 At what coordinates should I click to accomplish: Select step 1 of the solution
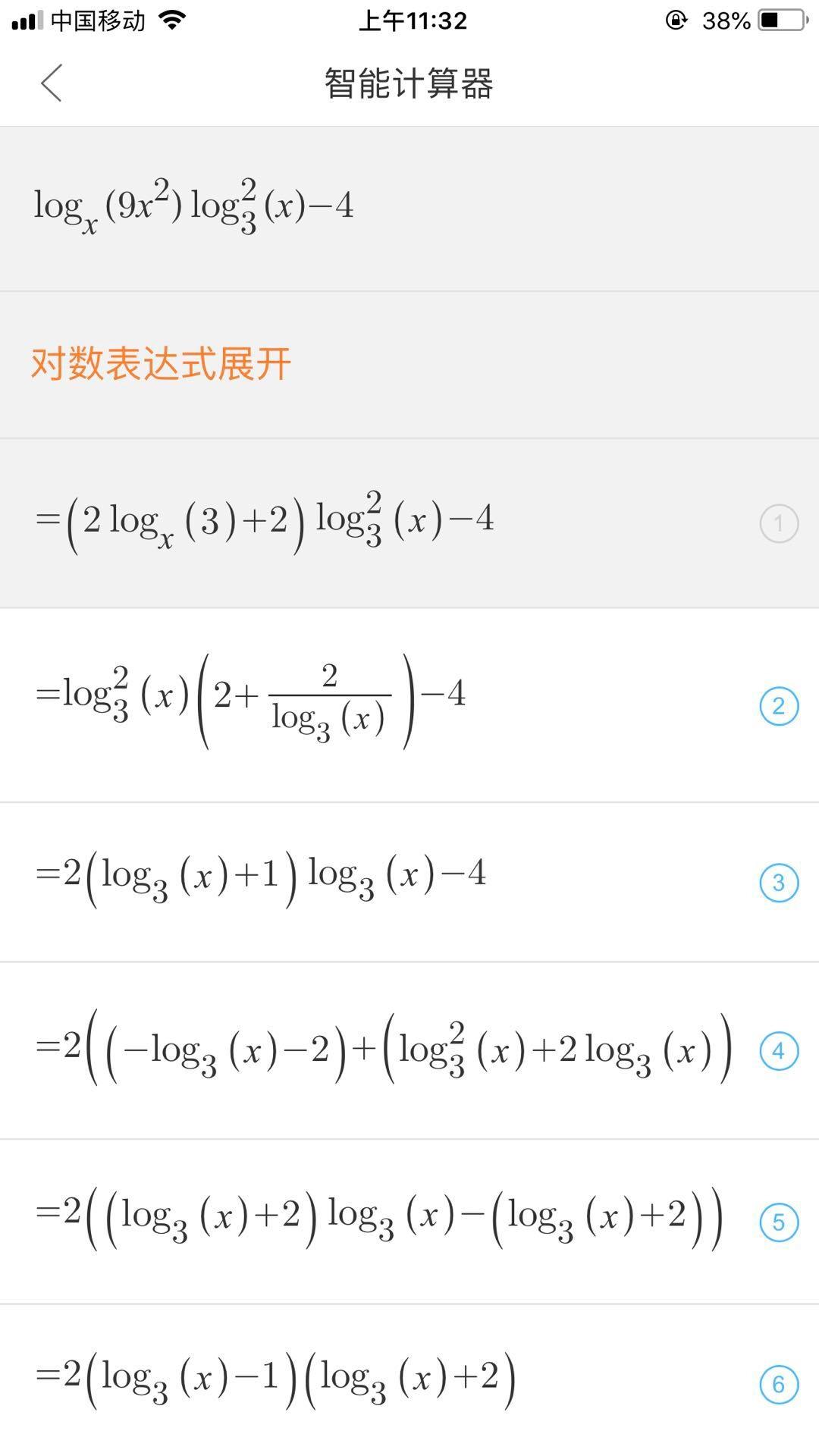779,523
